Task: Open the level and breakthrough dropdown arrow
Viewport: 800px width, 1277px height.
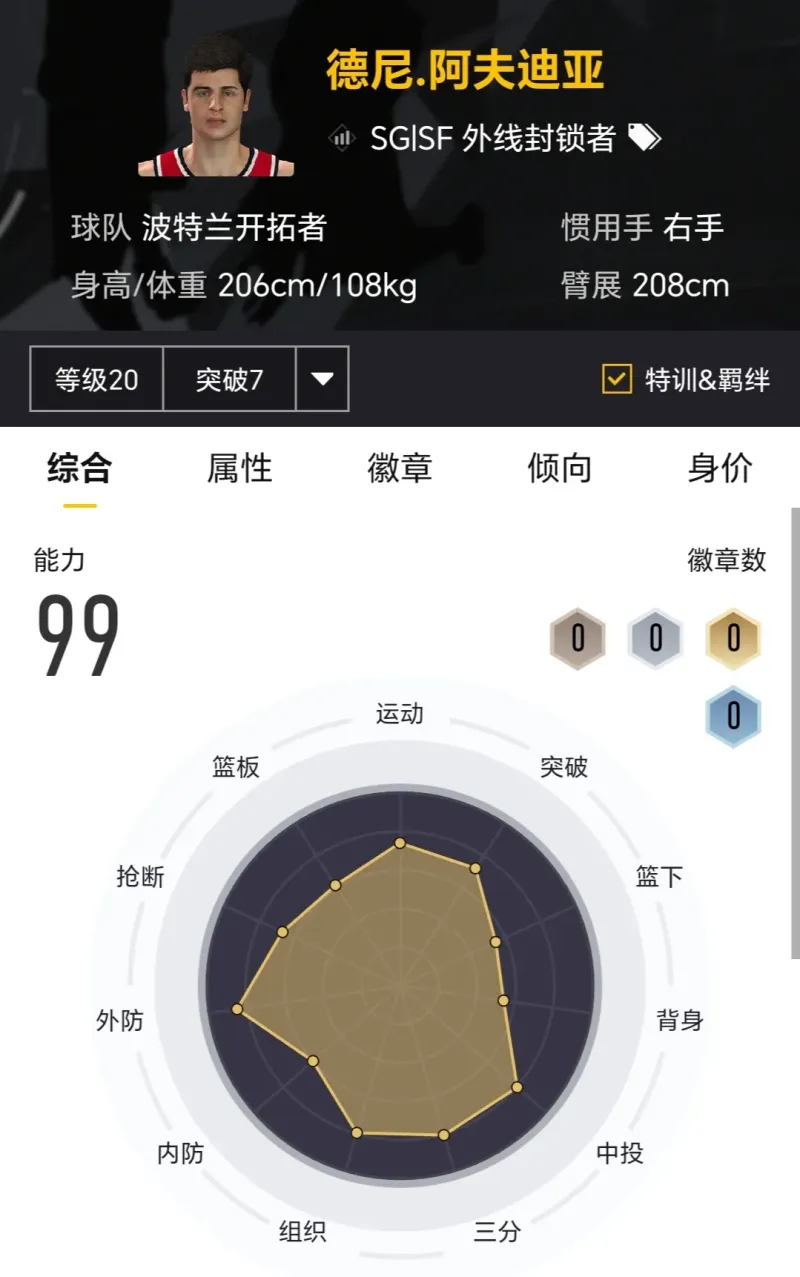Action: [322, 379]
